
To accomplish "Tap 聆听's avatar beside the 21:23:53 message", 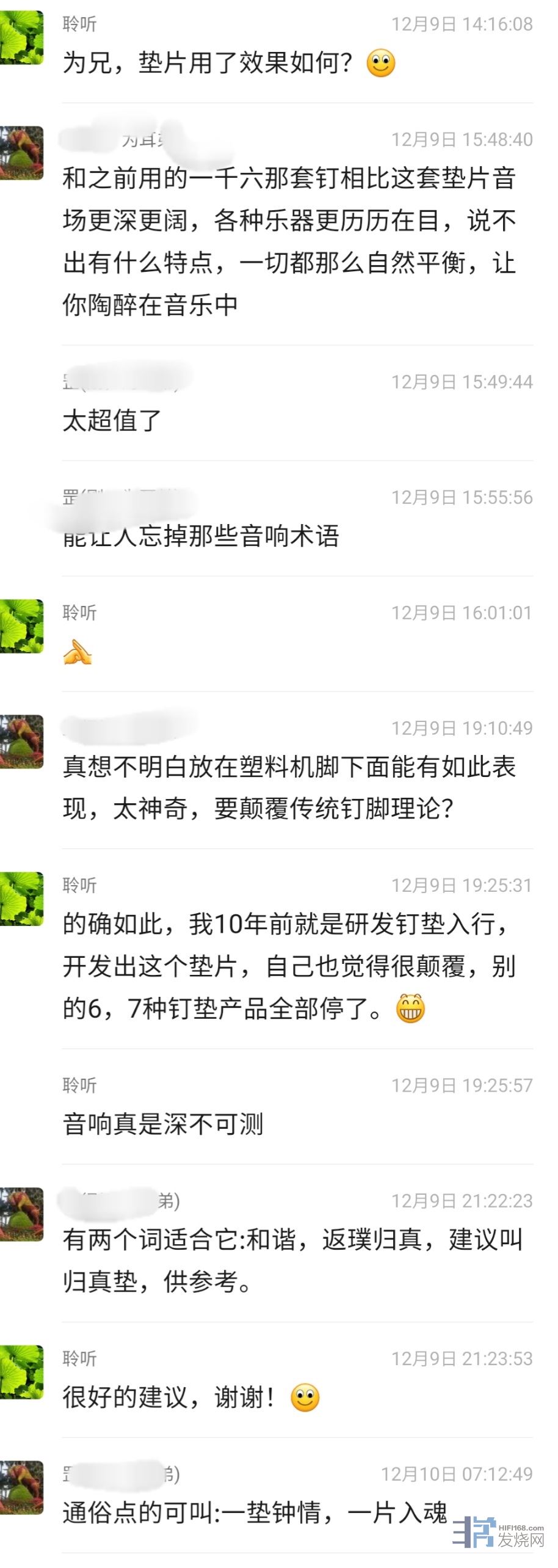I will click(21, 1372).
